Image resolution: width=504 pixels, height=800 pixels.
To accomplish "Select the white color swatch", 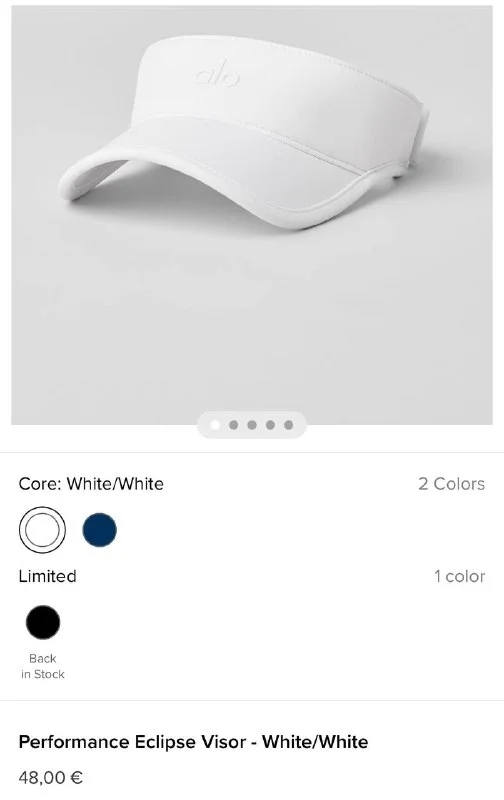I will (x=42, y=530).
